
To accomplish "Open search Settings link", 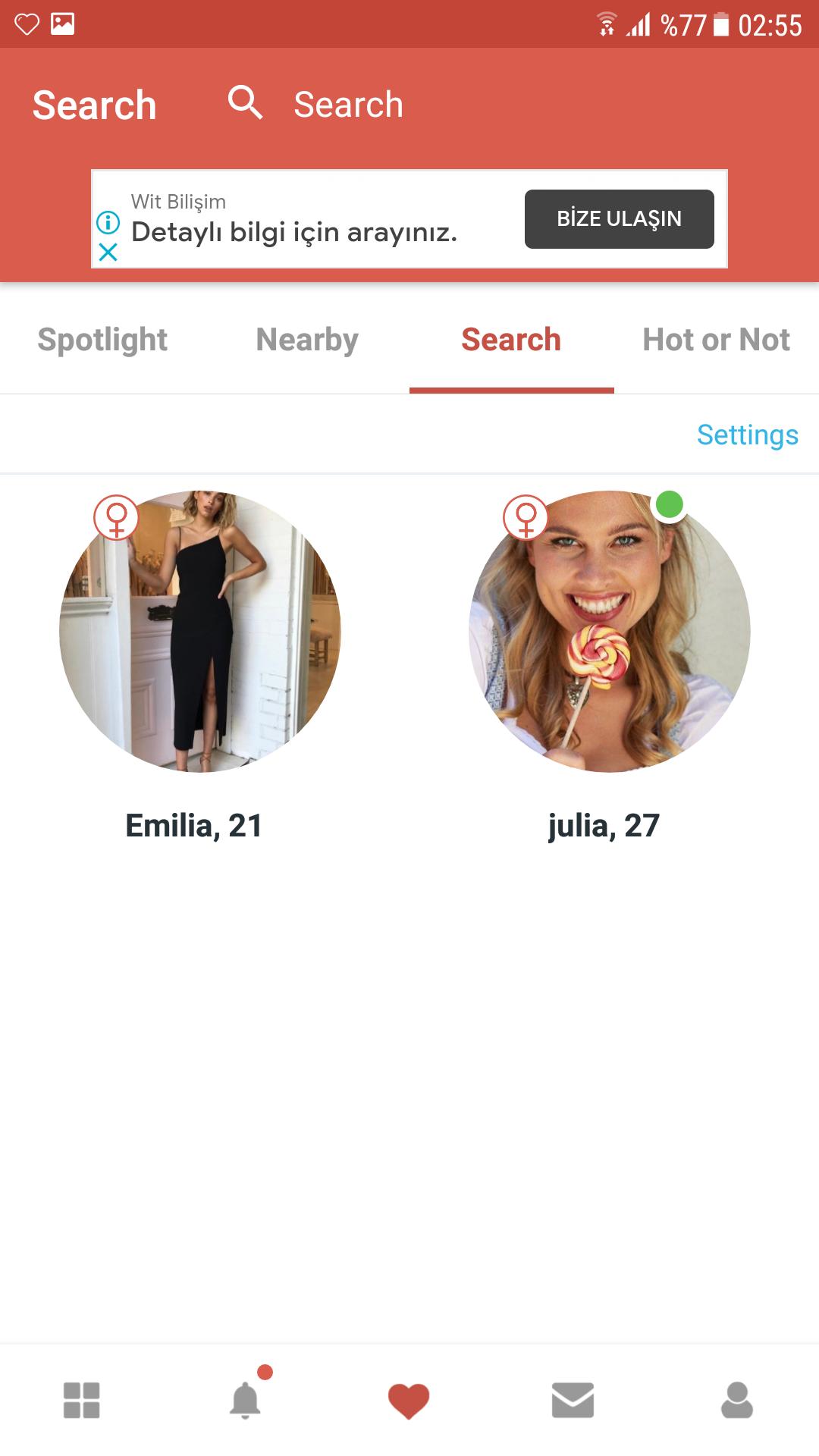I will (748, 435).
